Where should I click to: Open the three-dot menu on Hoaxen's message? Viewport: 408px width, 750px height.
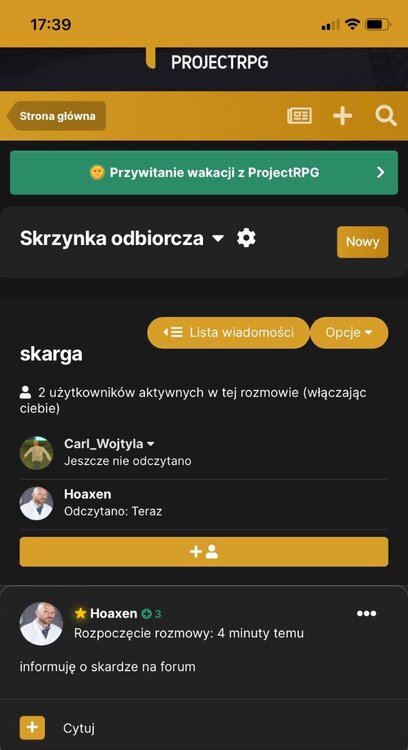366,614
